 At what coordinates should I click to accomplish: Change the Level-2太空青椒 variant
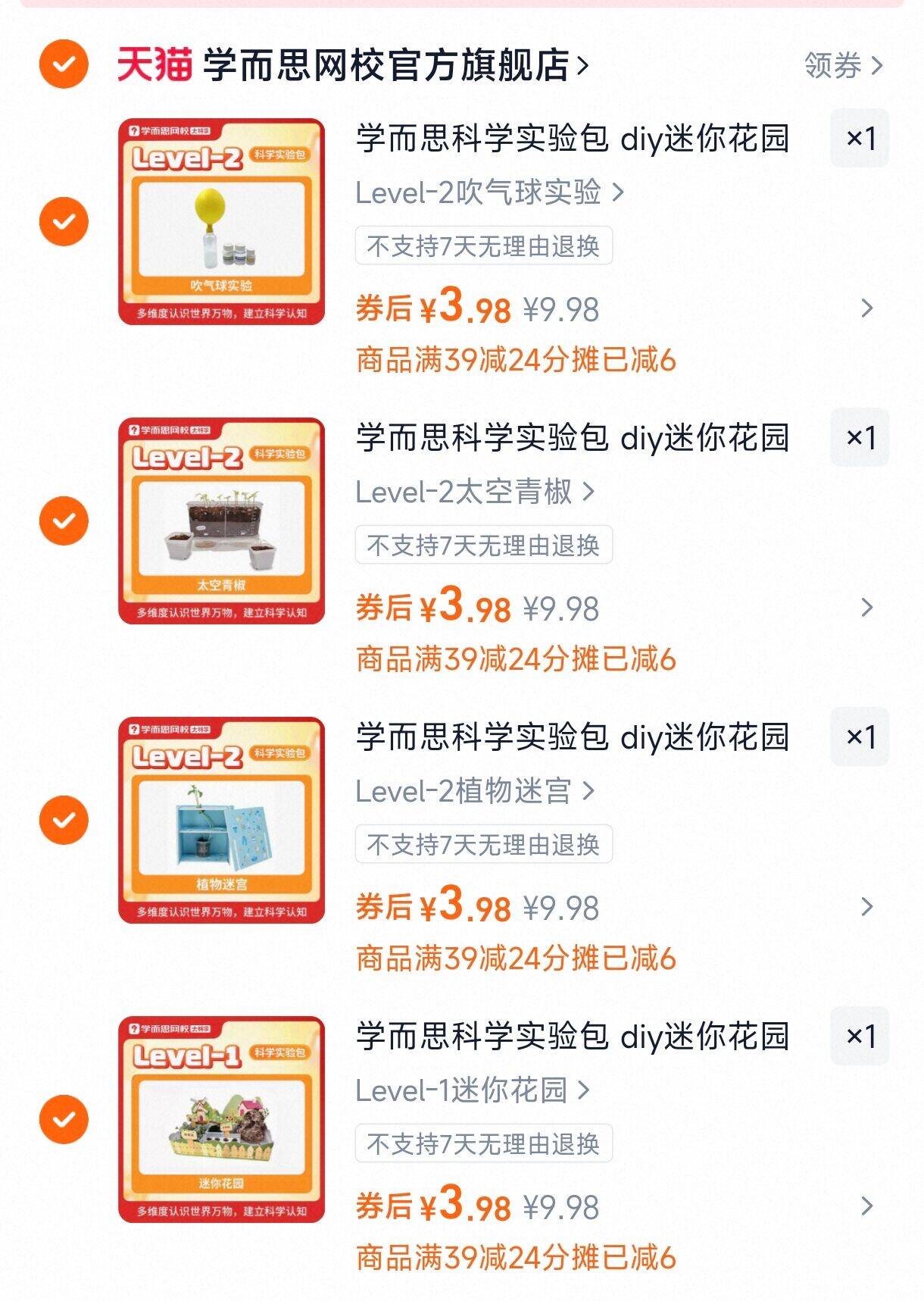click(475, 492)
